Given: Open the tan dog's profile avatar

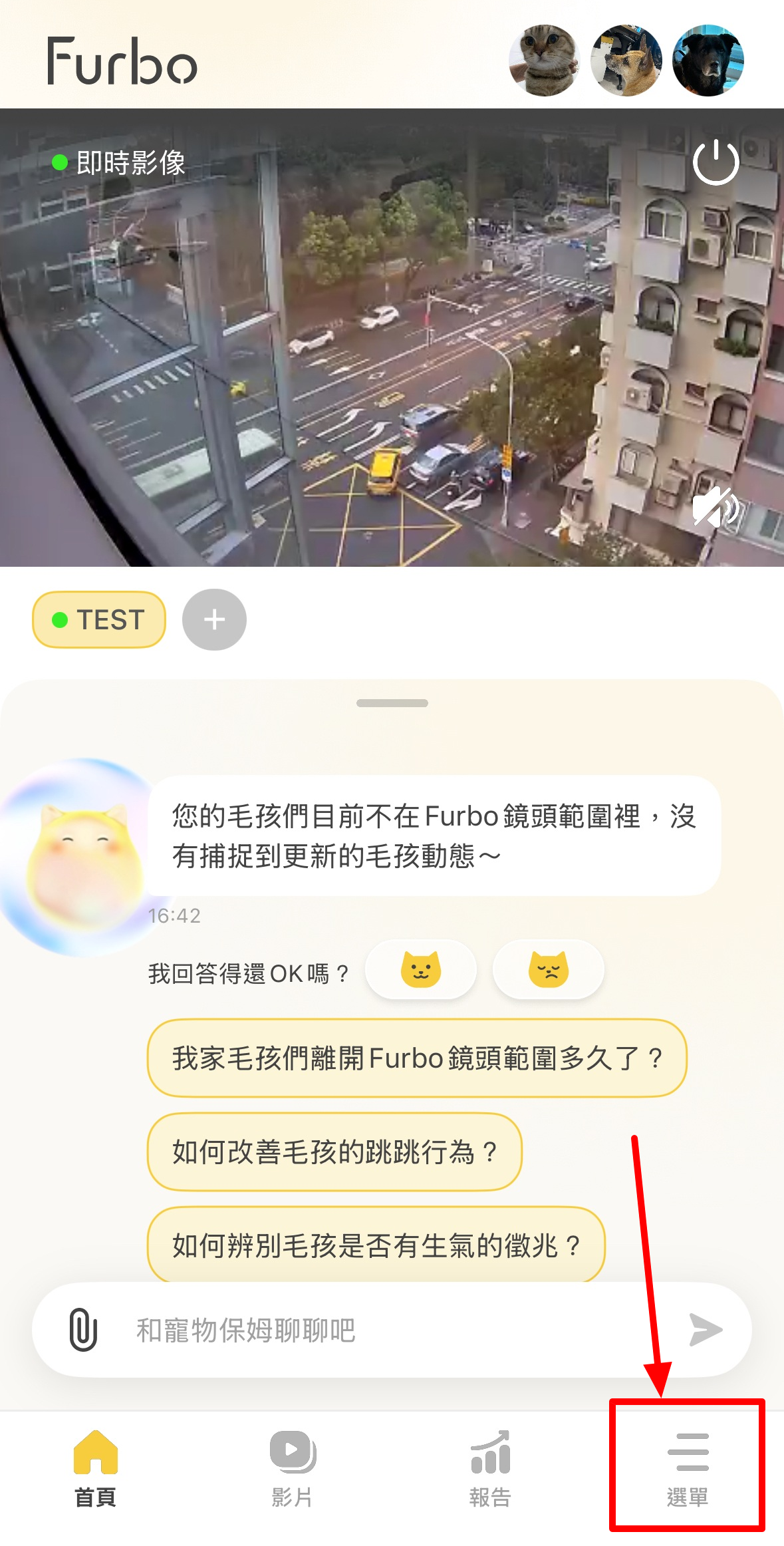Looking at the screenshot, I should coord(626,61).
